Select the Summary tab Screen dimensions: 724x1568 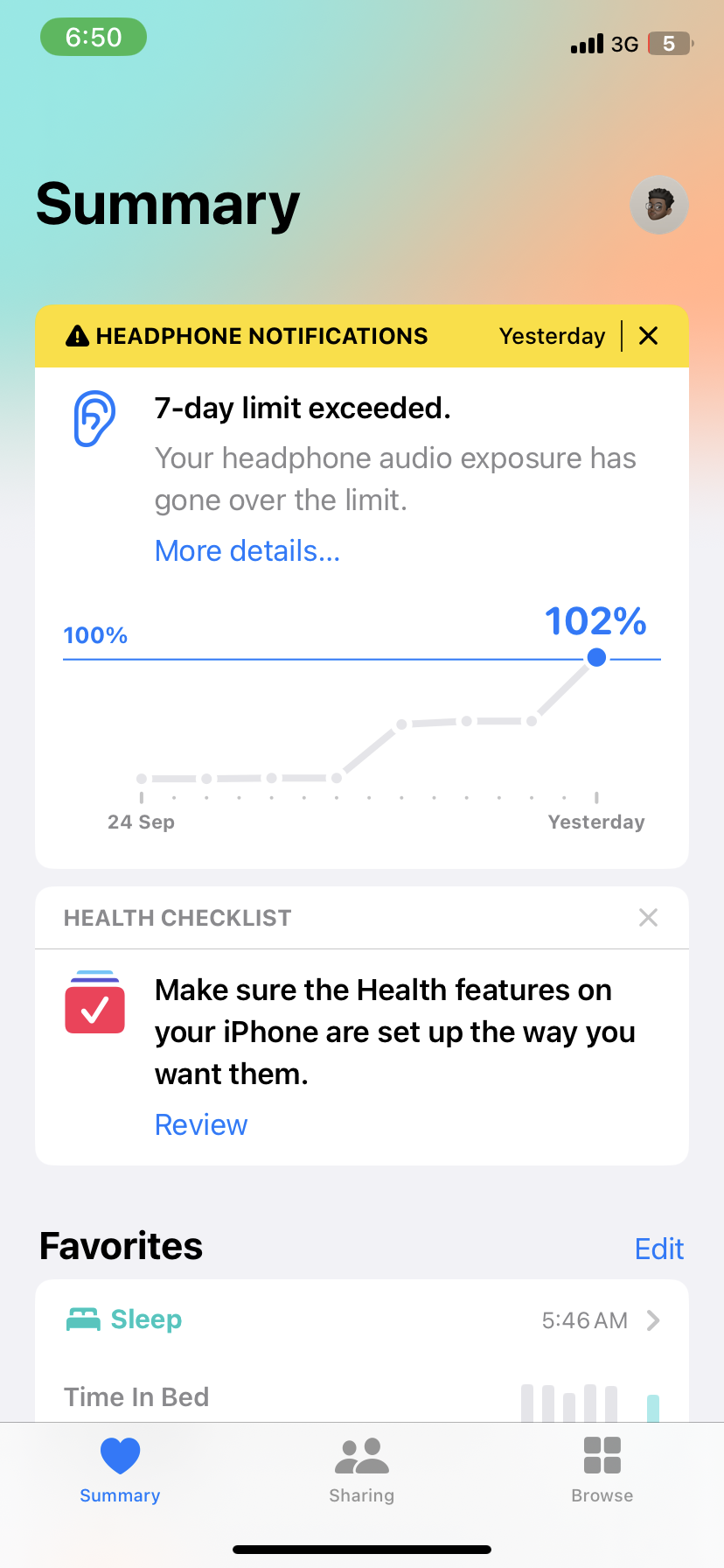click(x=120, y=1470)
